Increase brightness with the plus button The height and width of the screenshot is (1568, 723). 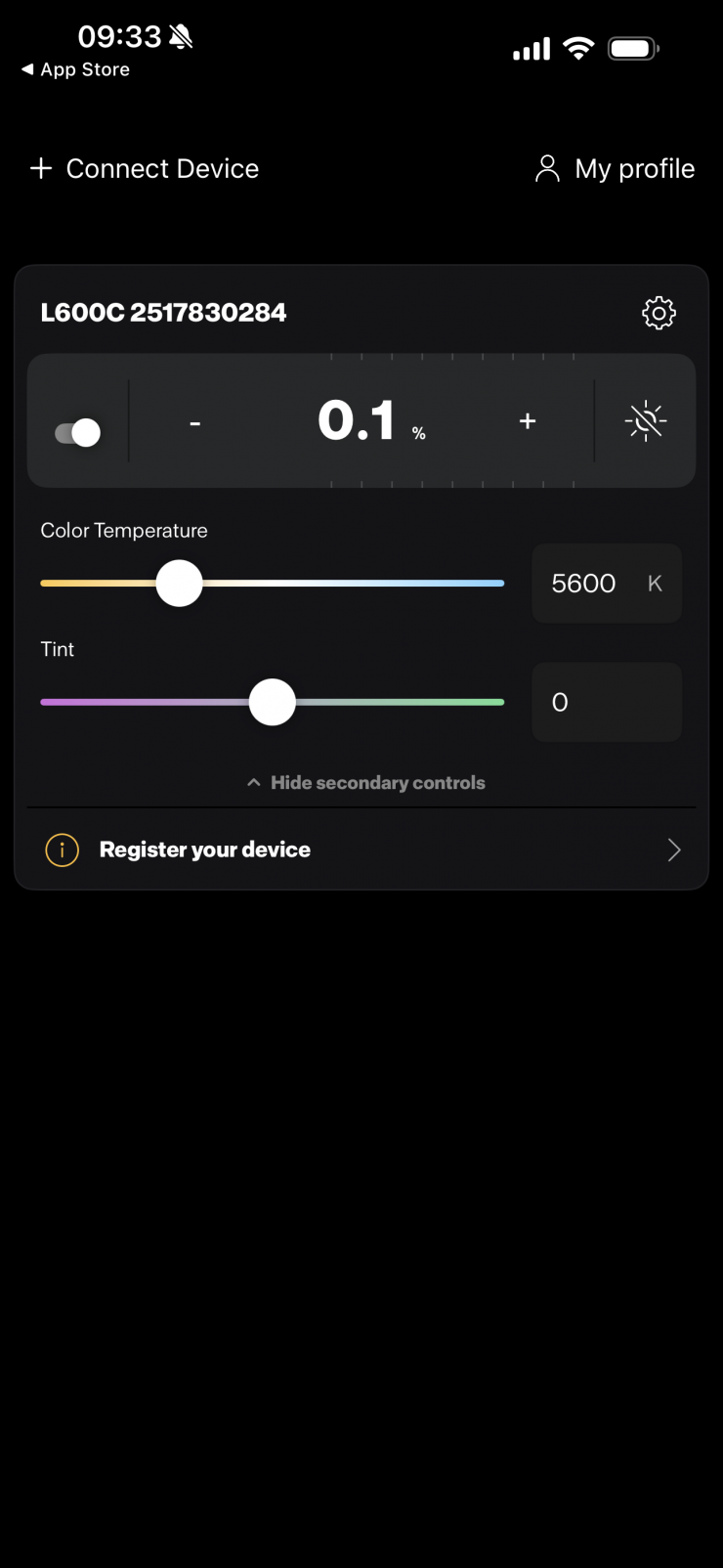528,421
